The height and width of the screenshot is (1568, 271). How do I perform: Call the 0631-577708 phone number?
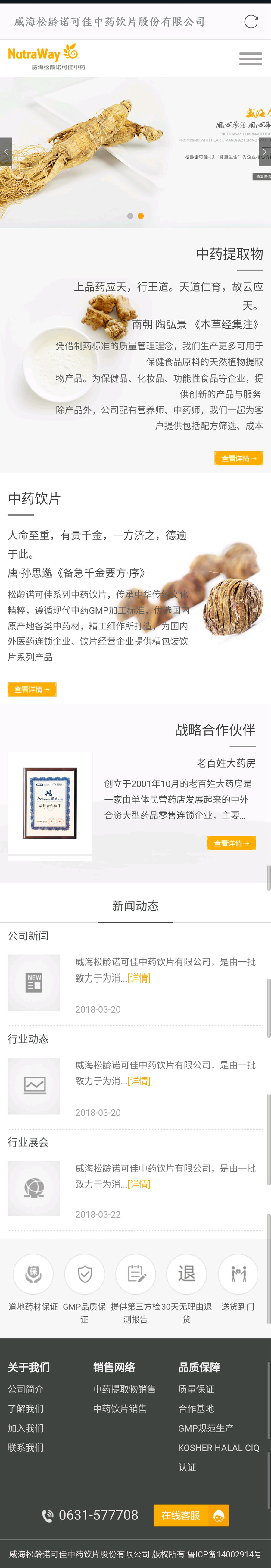tap(91, 1515)
